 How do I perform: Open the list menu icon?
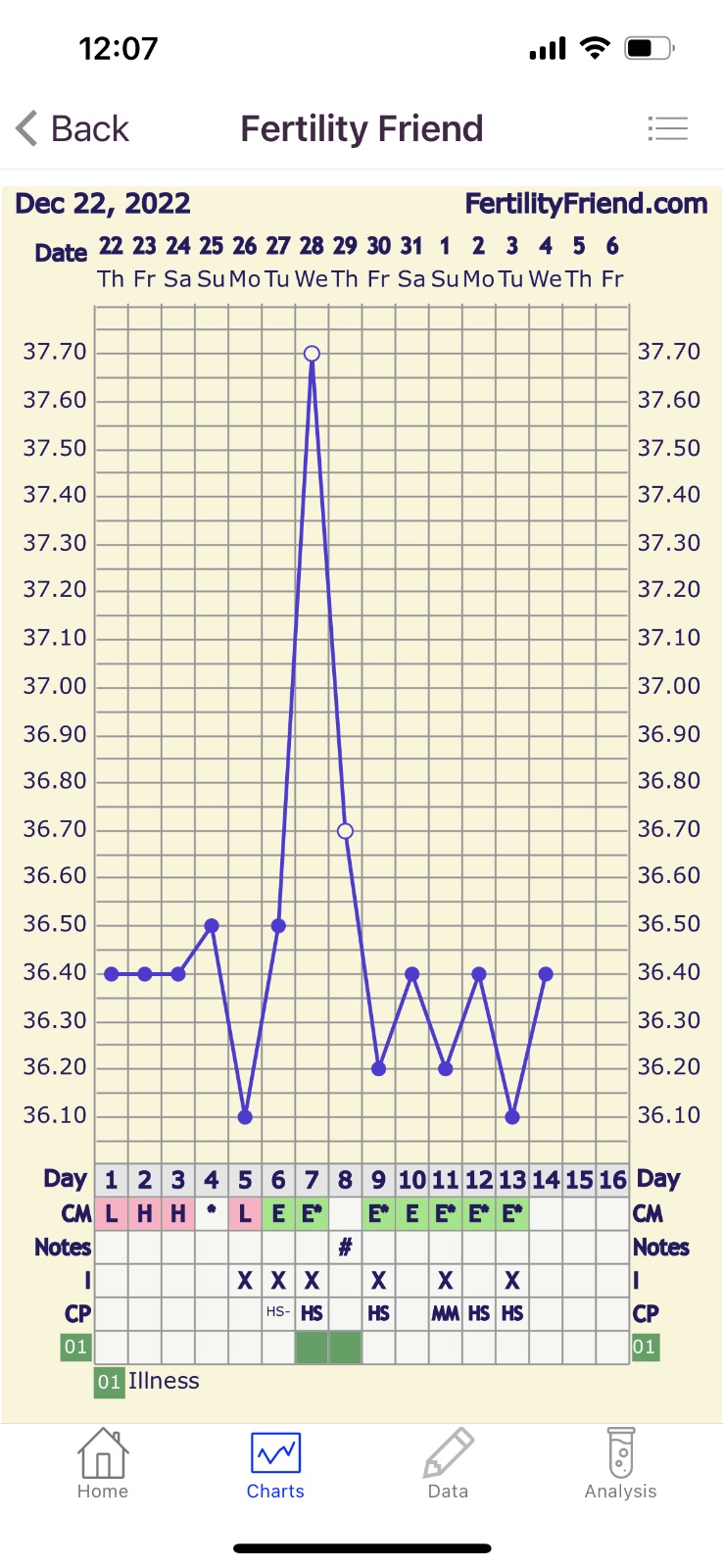(667, 128)
